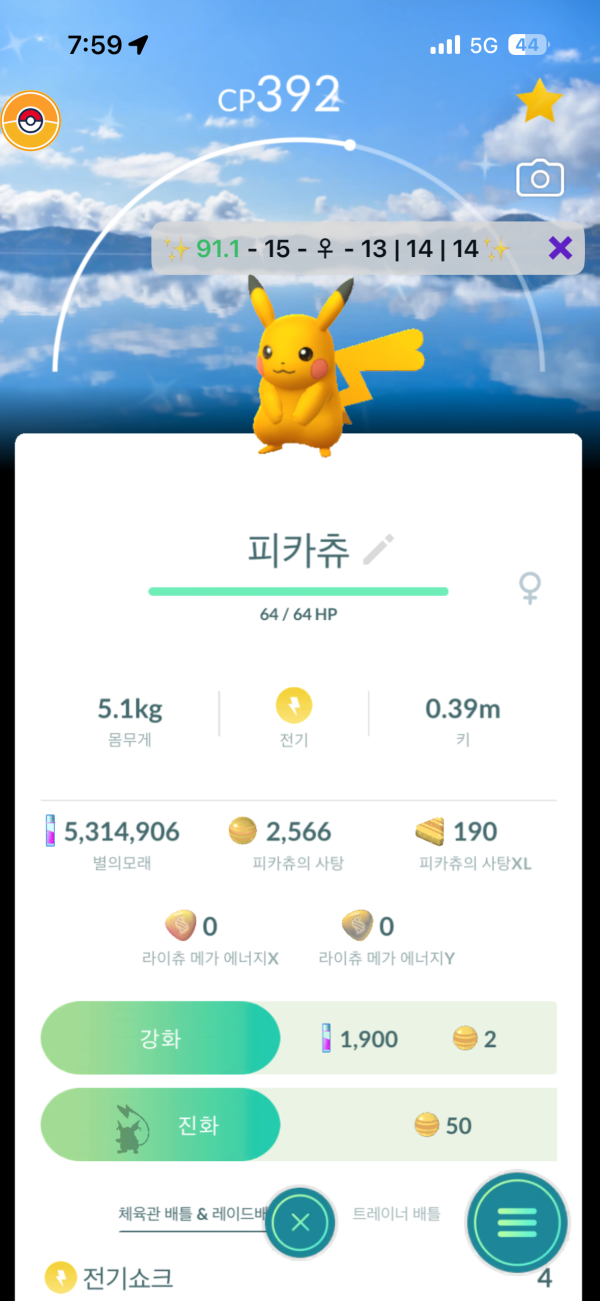
Task: Tap the Poké Ball overlay icon
Action: point(31,120)
